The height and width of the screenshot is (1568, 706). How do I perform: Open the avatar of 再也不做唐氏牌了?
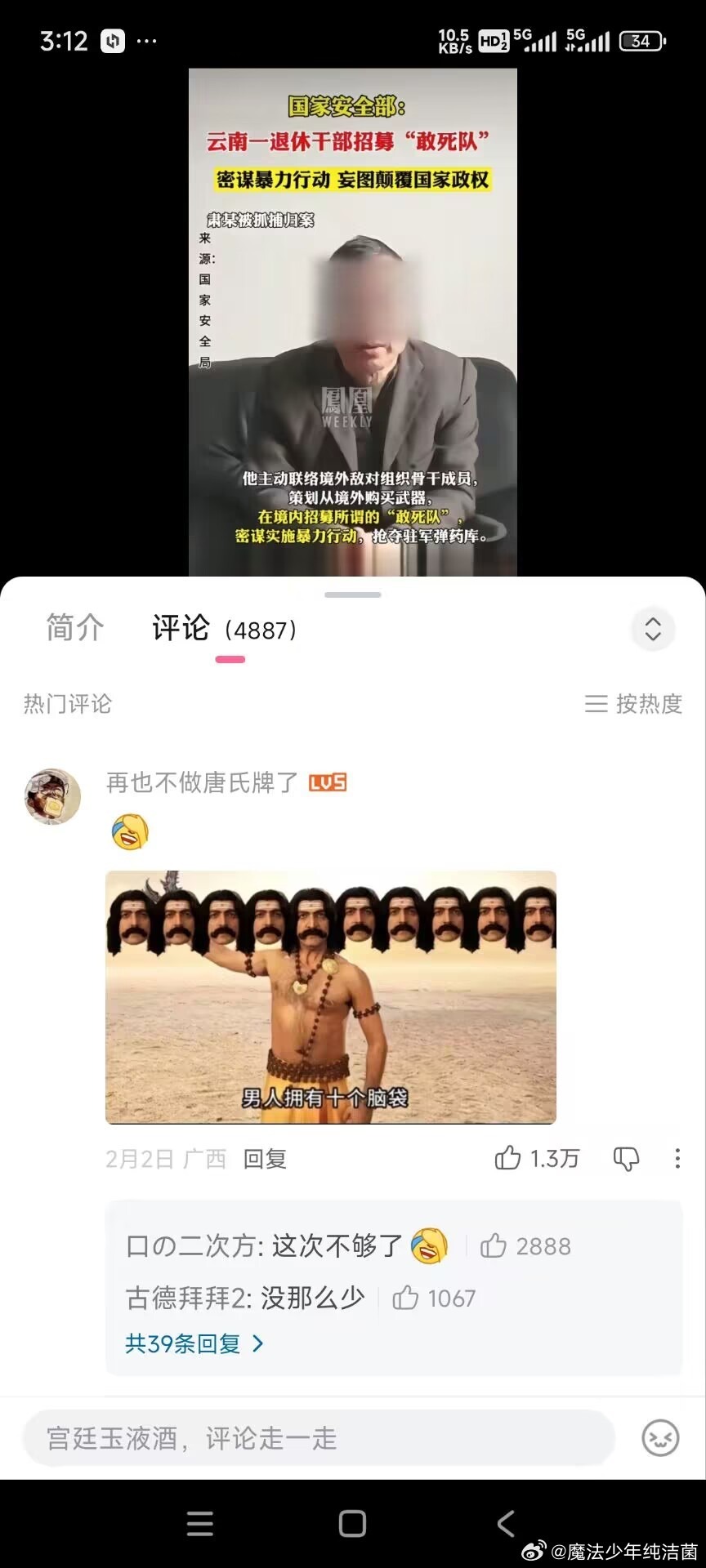coord(53,795)
